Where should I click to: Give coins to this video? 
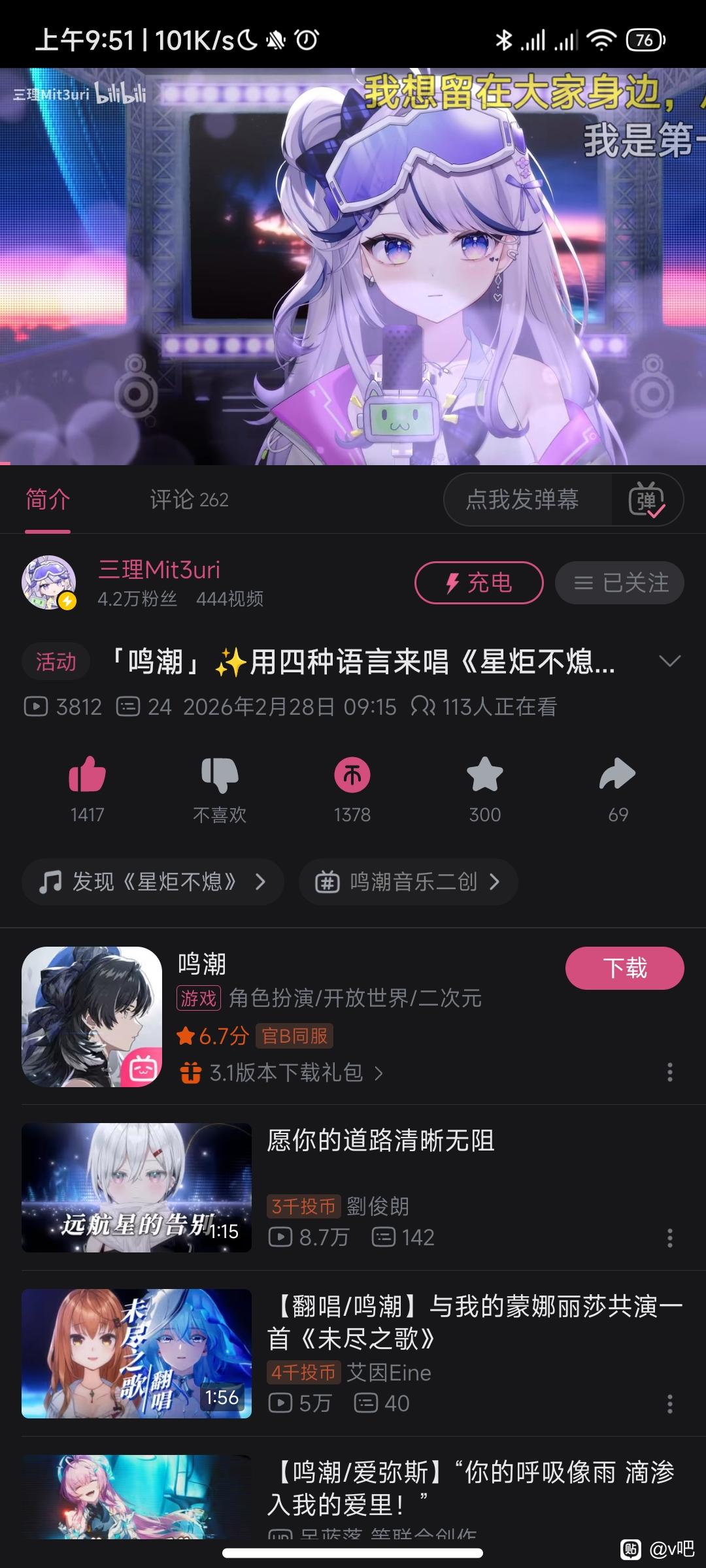coord(352,776)
